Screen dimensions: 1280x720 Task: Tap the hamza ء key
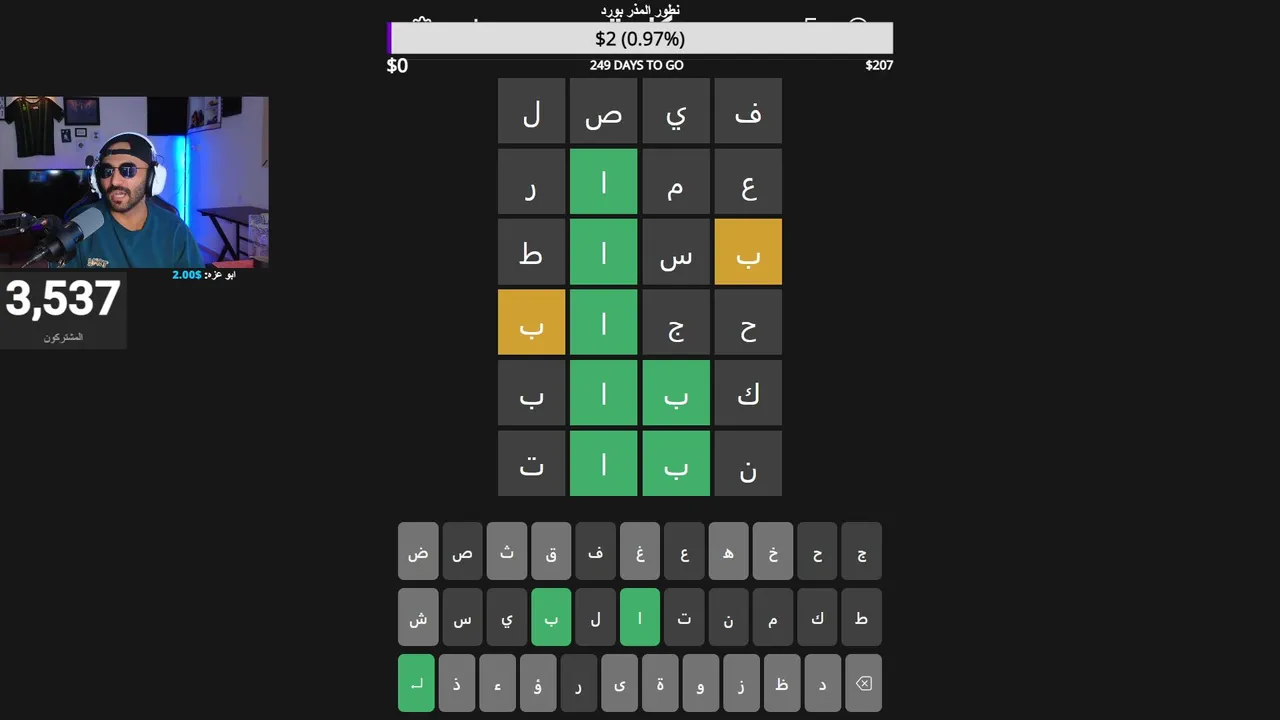point(497,683)
